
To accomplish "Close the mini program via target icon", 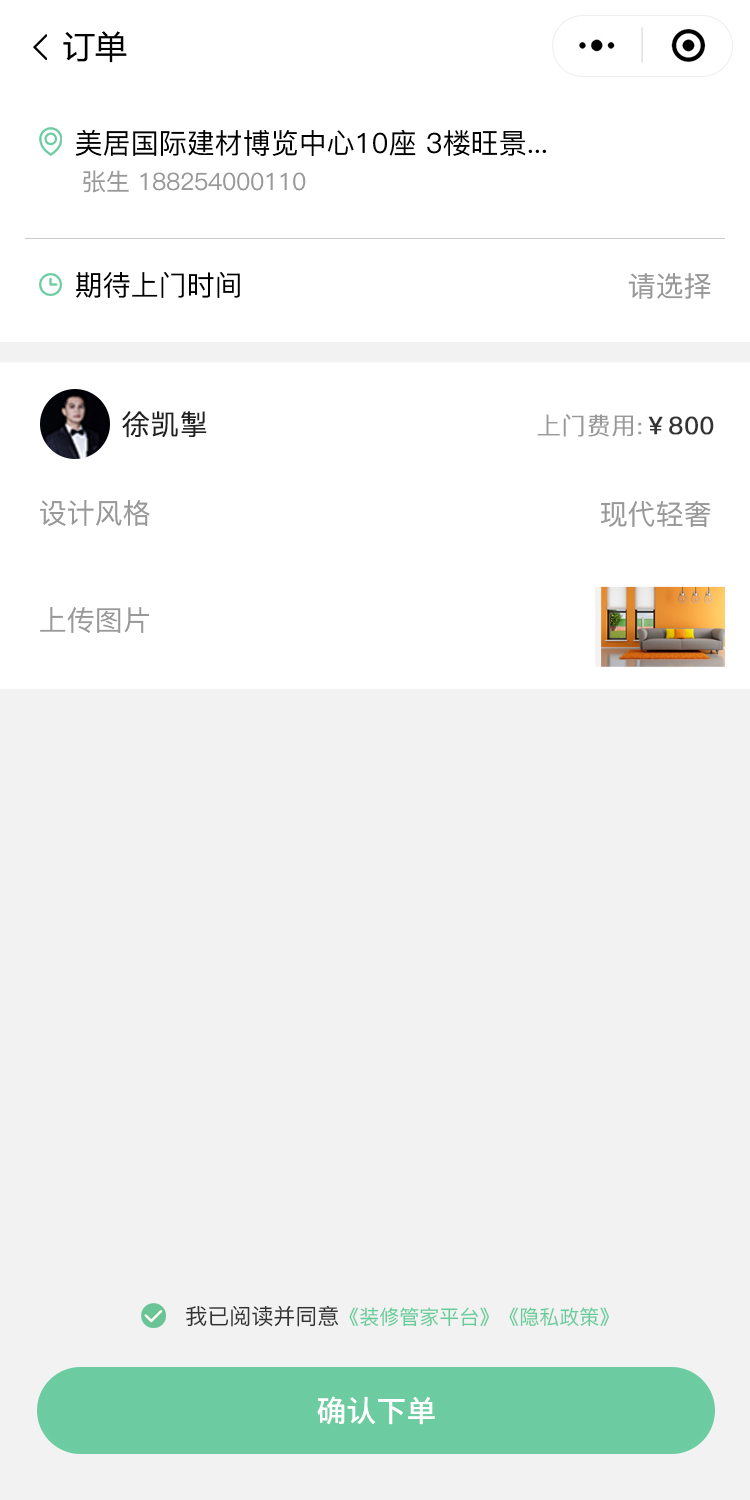I will [x=688, y=46].
